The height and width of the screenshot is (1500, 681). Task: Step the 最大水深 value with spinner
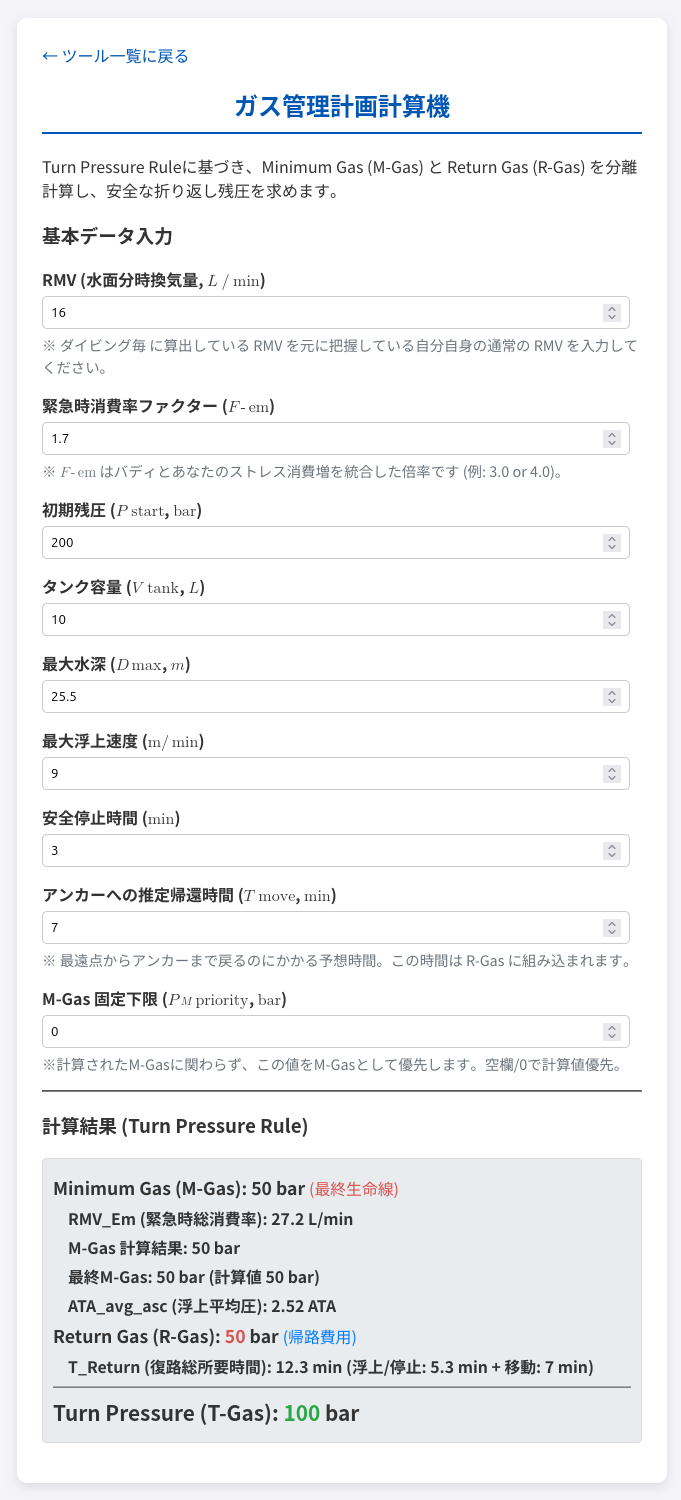tap(612, 697)
